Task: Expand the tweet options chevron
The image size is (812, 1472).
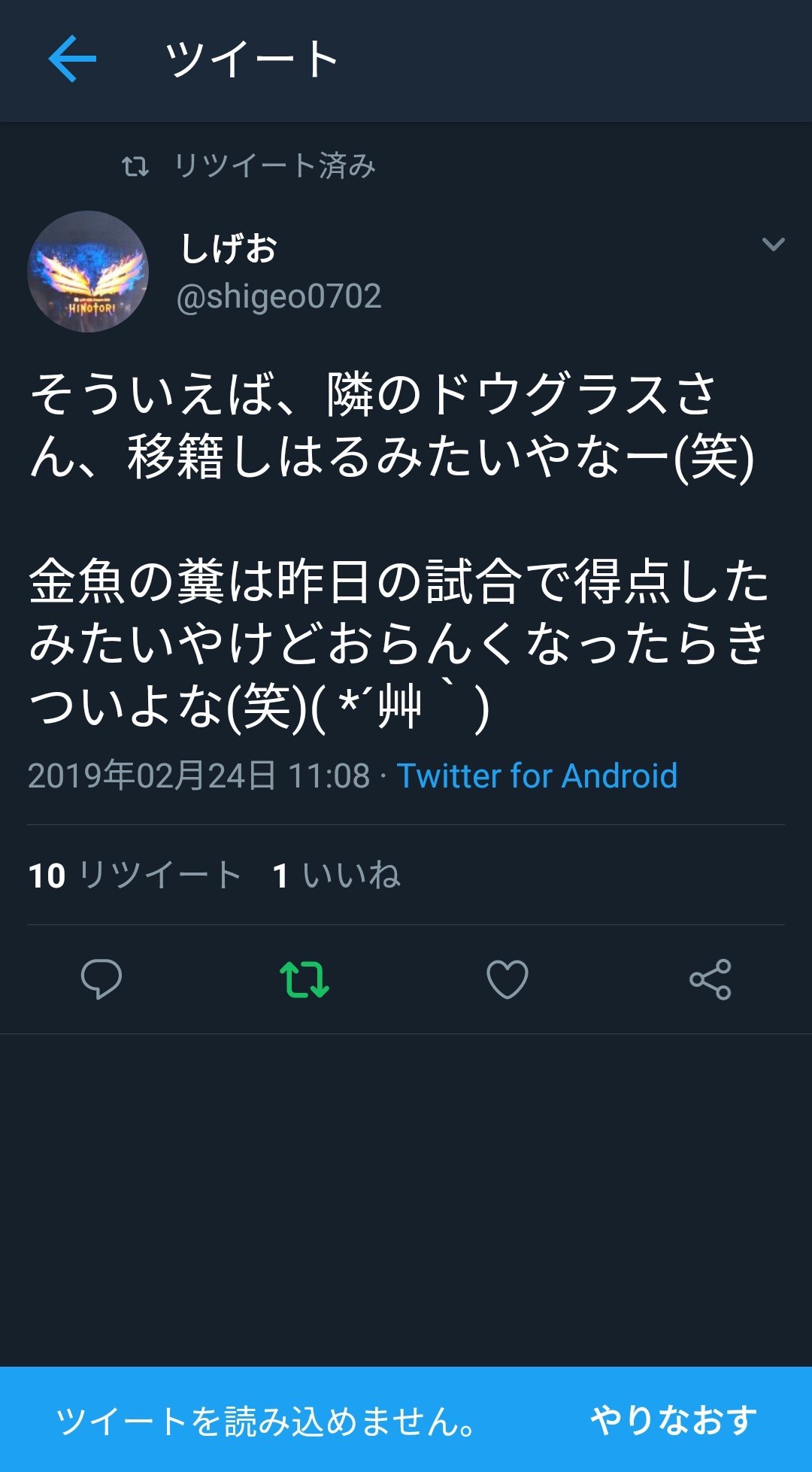Action: tap(773, 244)
